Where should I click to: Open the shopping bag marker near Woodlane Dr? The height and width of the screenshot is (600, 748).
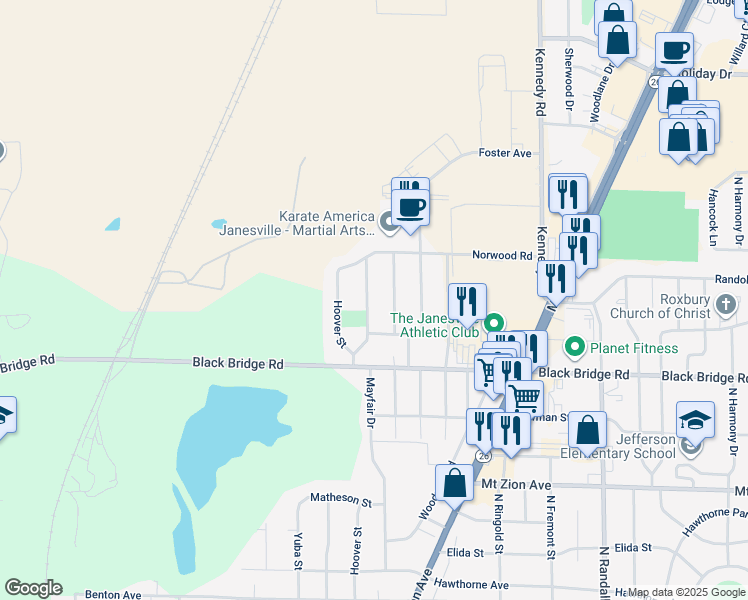tap(617, 42)
